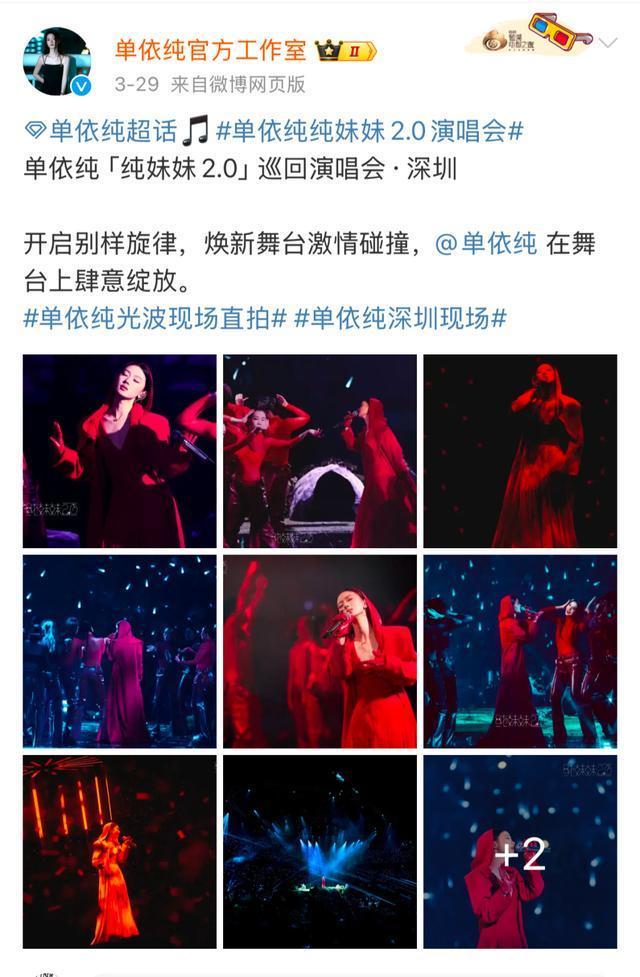Open fourth photo of dancers seen from behind
The height and width of the screenshot is (977, 640).
pyautogui.click(x=119, y=651)
